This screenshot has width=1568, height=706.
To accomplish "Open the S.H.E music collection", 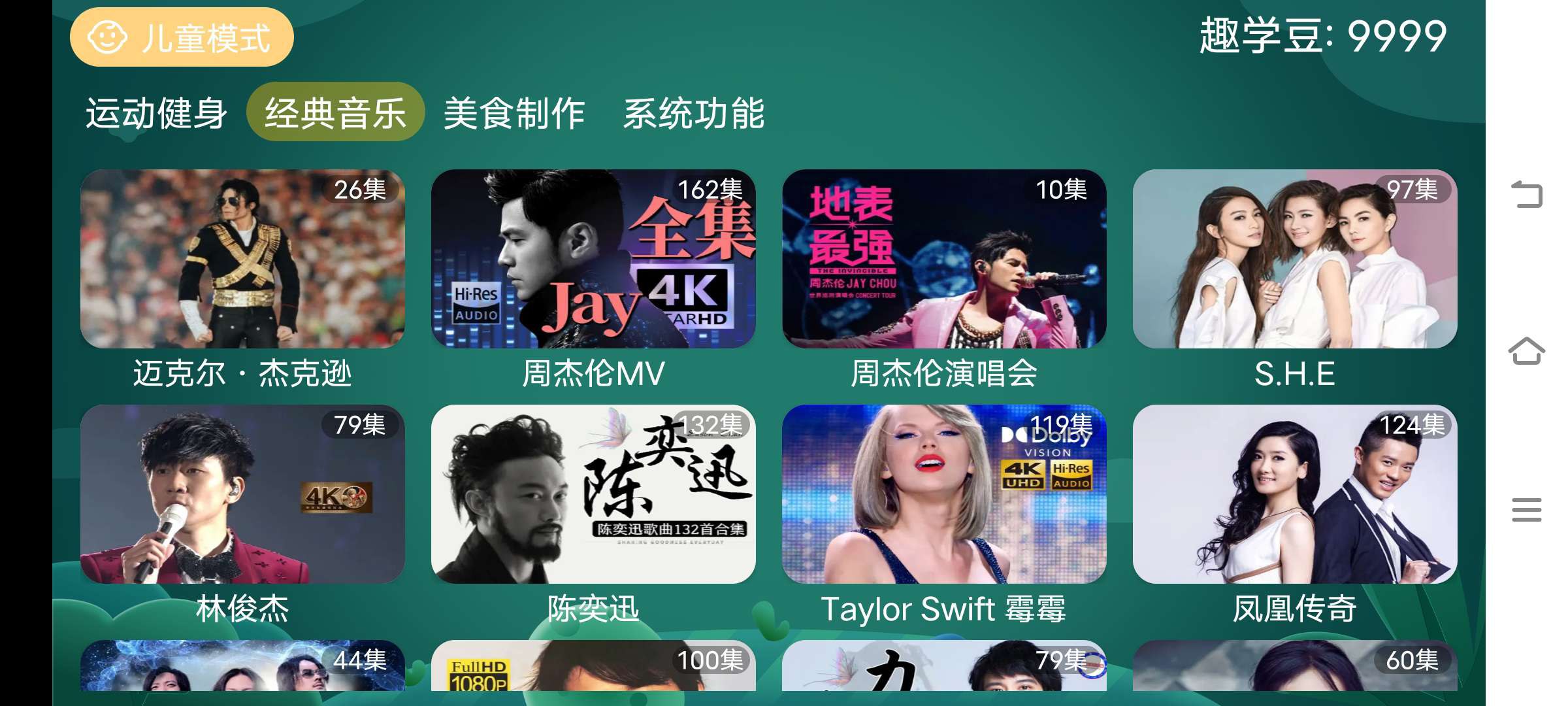I will pos(1295,260).
